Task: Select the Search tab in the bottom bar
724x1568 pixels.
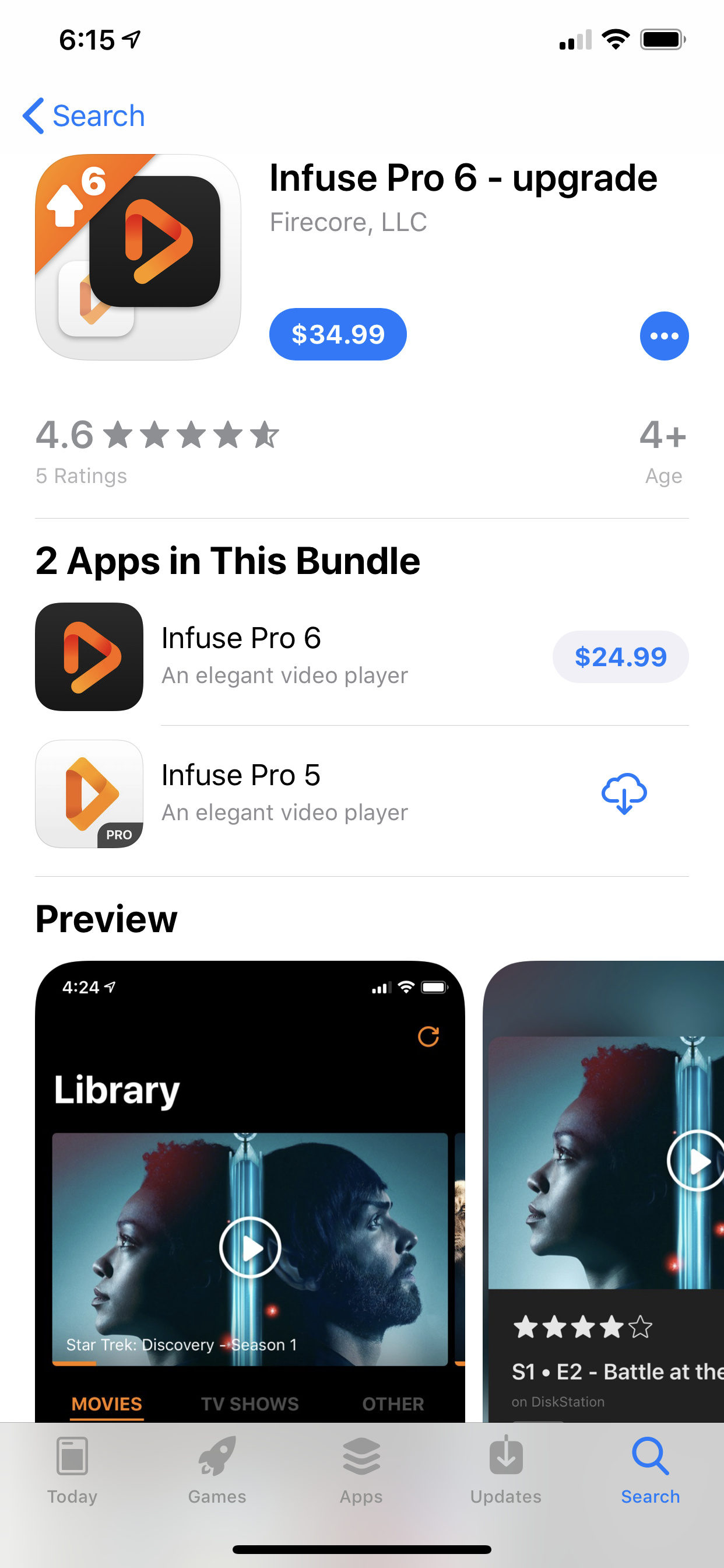Action: click(x=650, y=1468)
